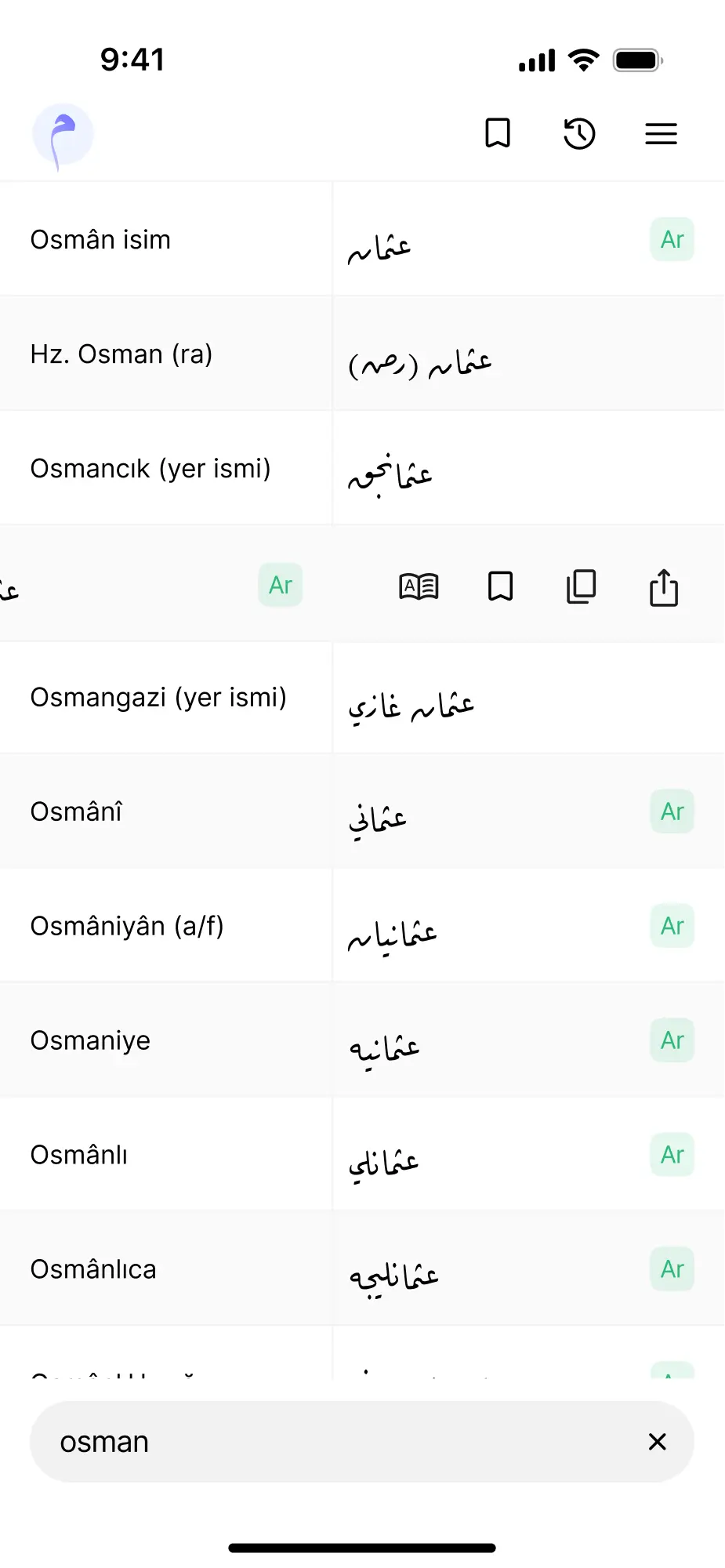Tap the app logo

63,135
